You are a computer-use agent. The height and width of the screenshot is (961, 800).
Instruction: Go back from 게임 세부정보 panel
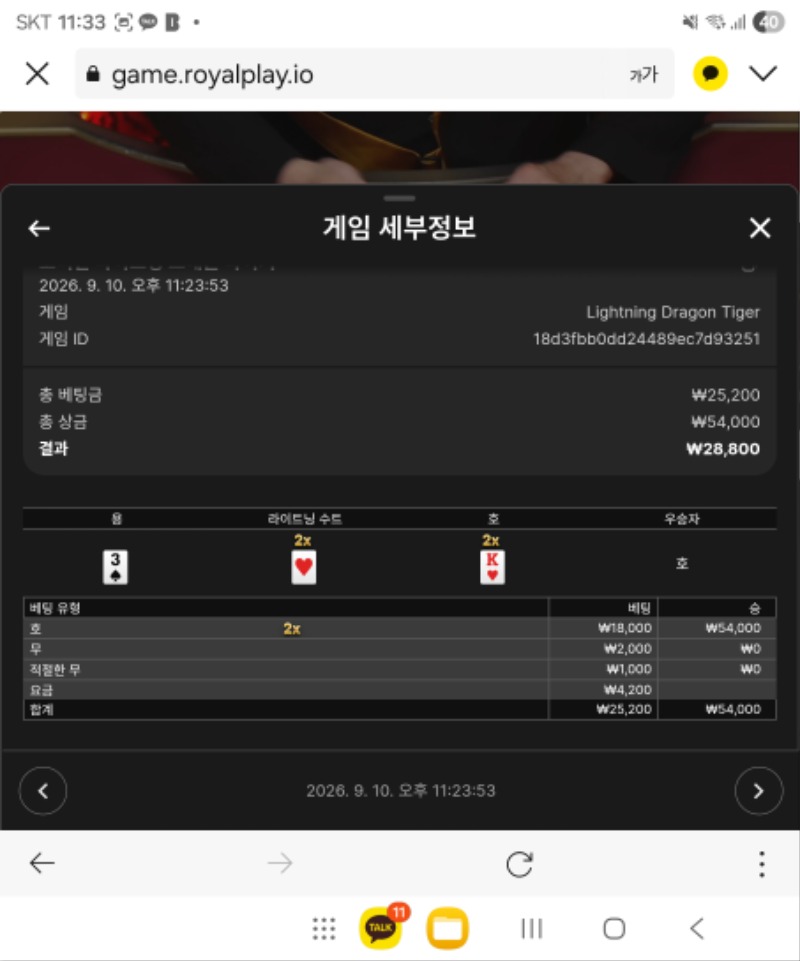coord(39,229)
